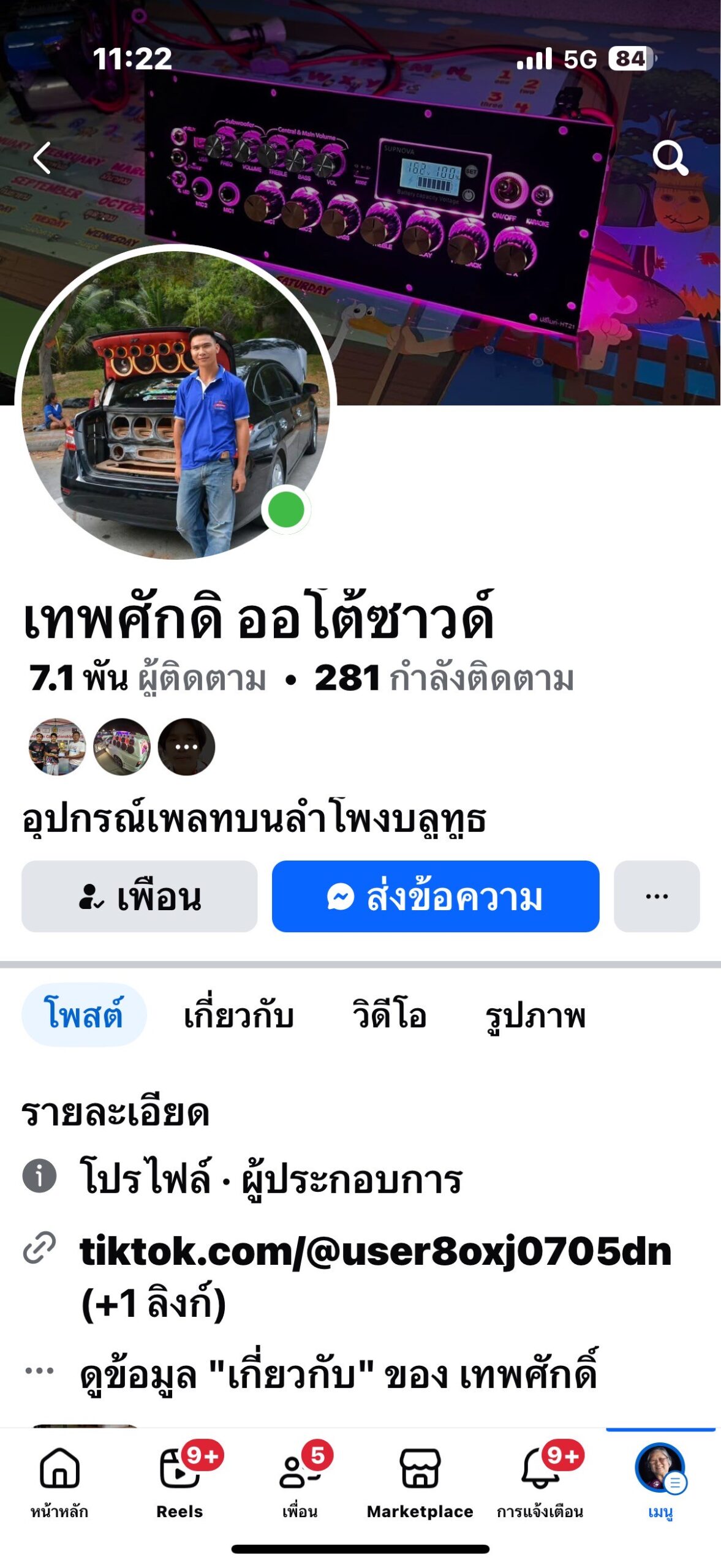The image size is (721, 1568).
Task: View mutual friends avatars row
Action: point(122,747)
